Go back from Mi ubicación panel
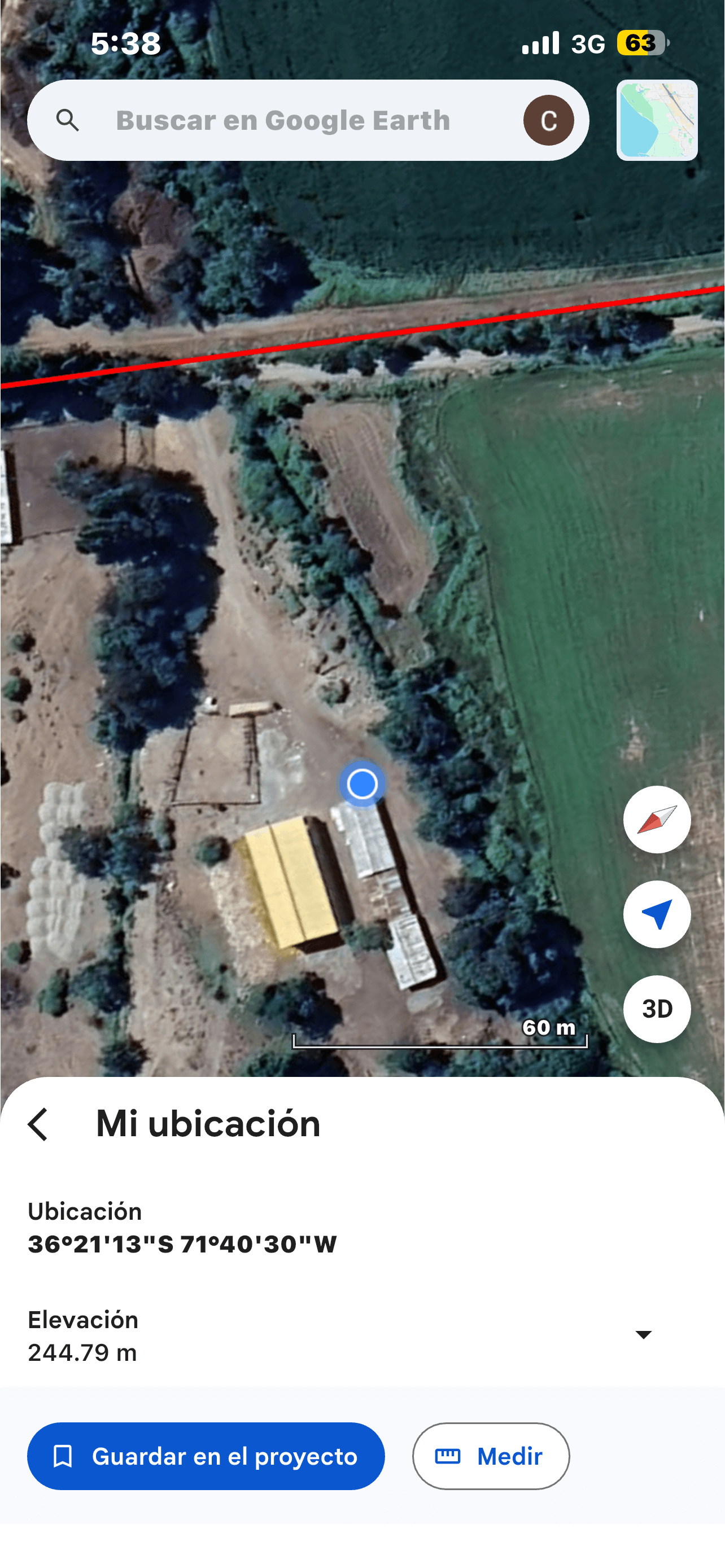This screenshot has width=725, height=1568. tap(38, 1124)
